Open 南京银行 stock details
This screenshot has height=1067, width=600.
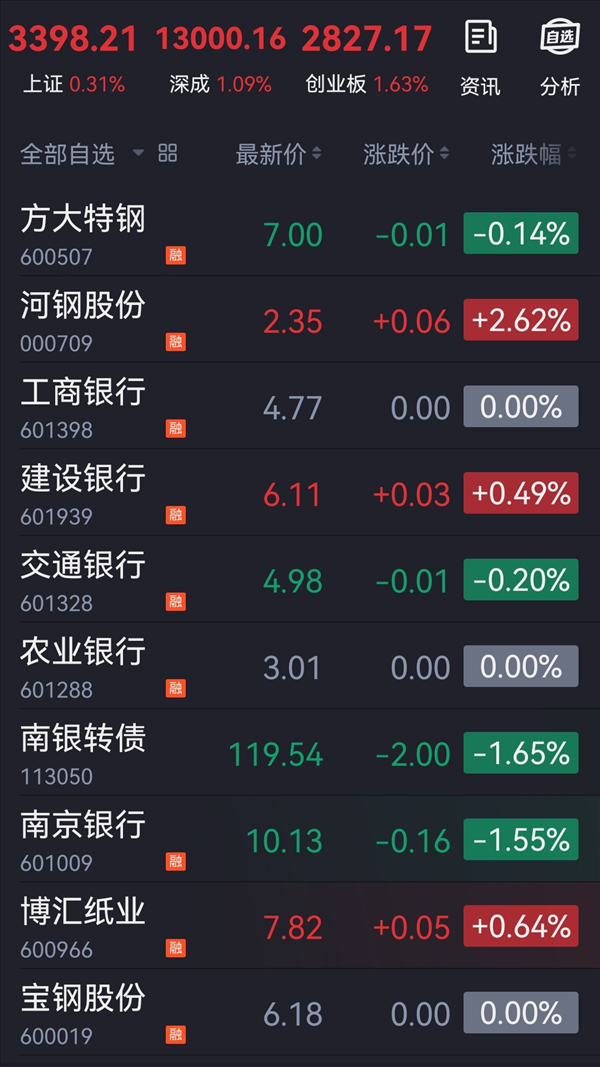tap(300, 838)
